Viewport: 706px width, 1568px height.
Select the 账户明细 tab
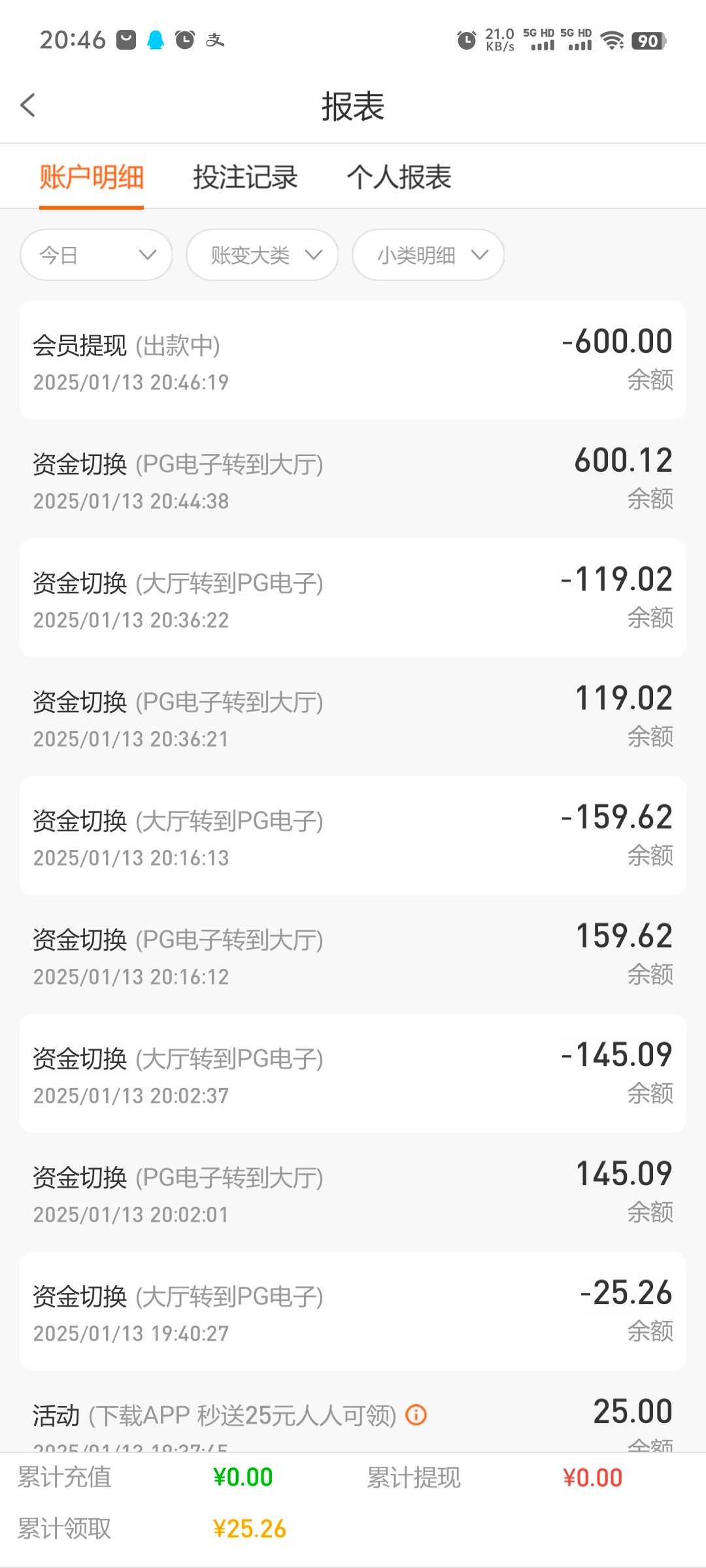pyautogui.click(x=92, y=177)
